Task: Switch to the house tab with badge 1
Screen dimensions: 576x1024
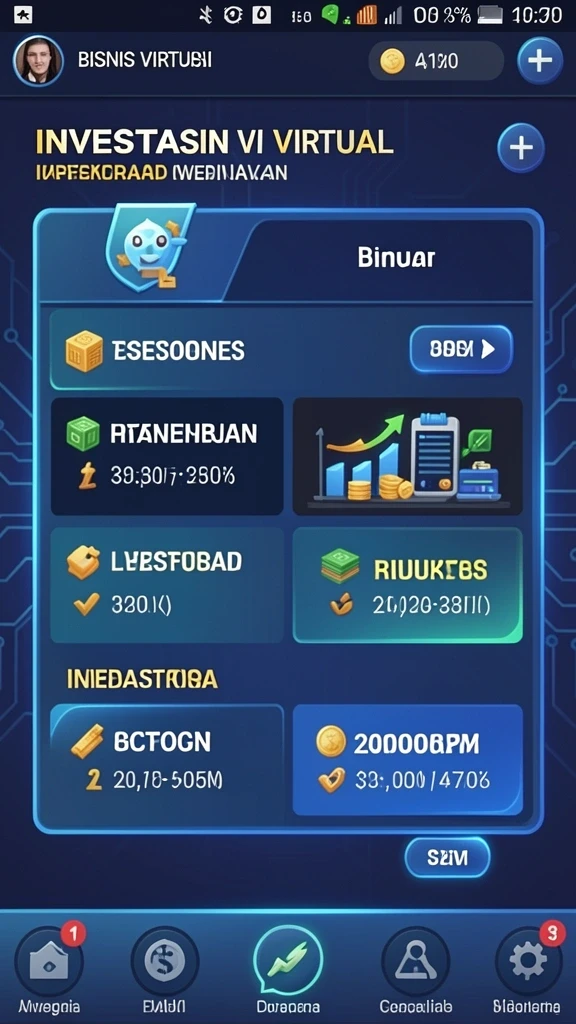Action: click(x=49, y=961)
